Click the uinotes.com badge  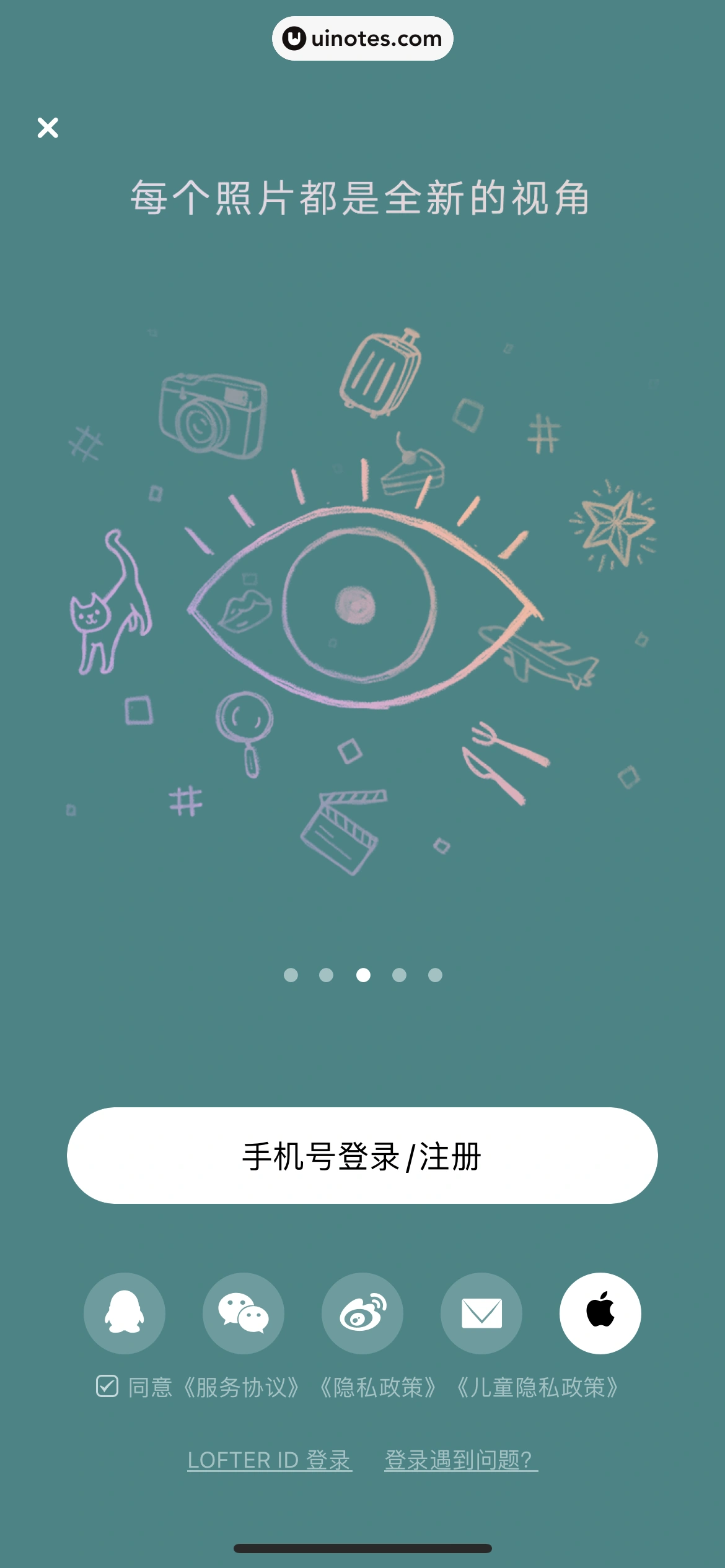point(362,38)
